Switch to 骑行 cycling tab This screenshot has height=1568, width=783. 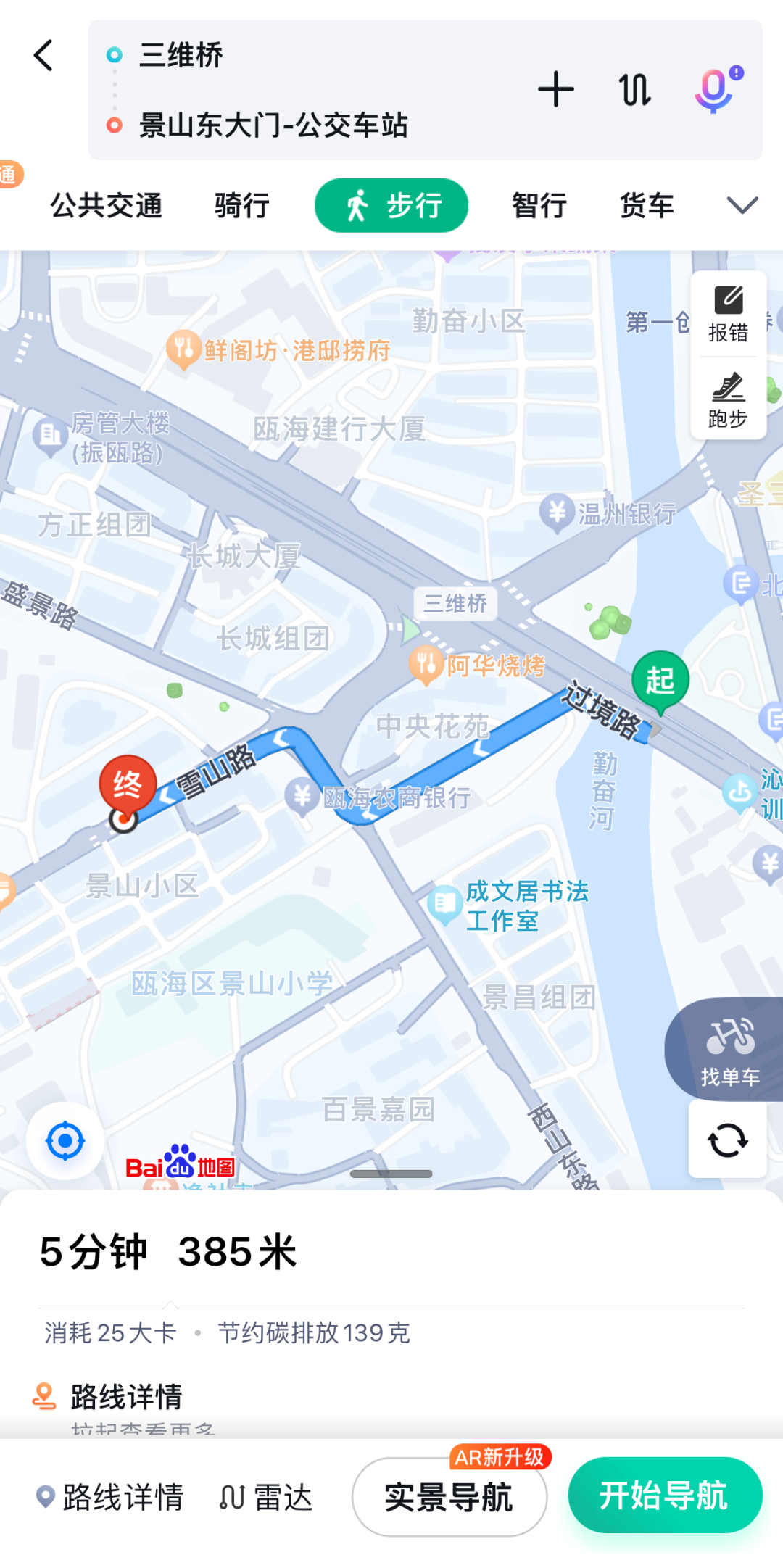[242, 206]
